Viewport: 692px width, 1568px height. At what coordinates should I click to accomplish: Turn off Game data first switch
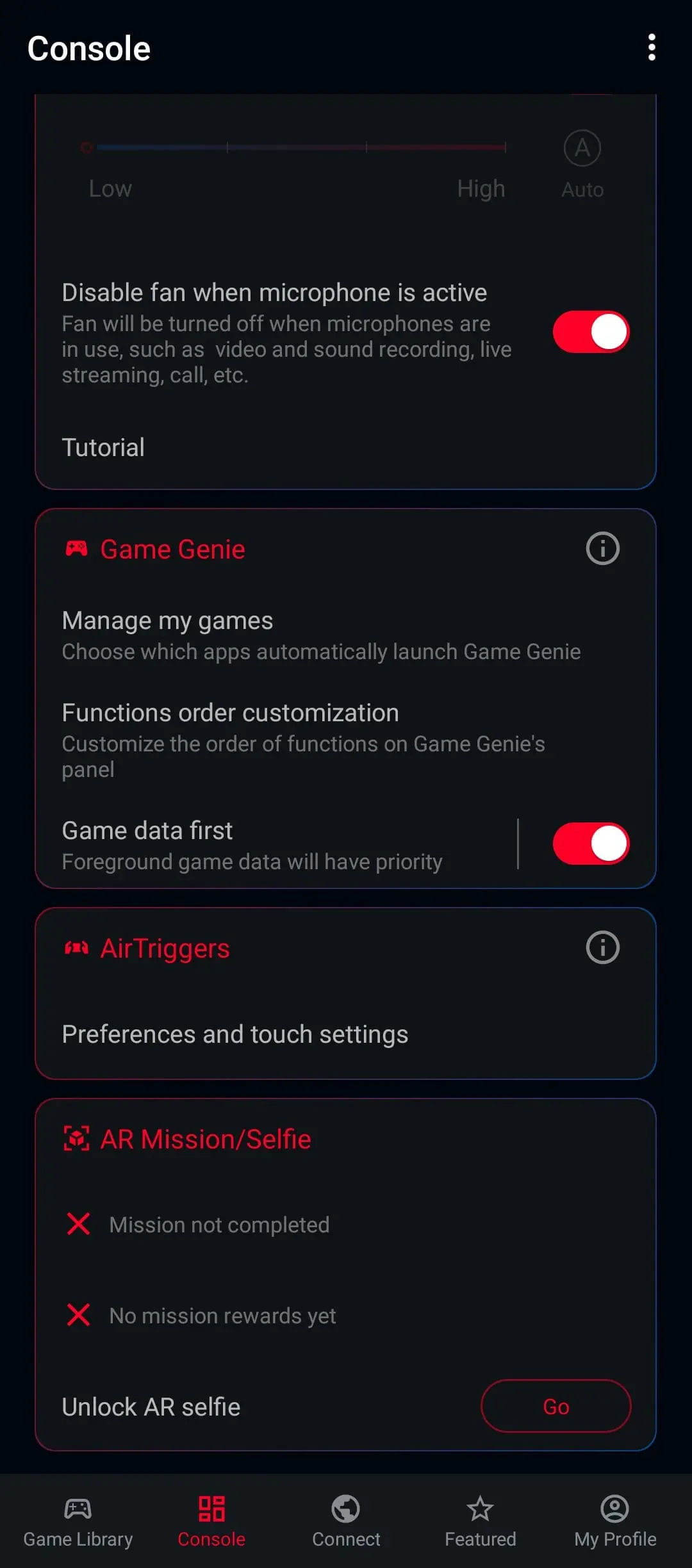point(591,844)
